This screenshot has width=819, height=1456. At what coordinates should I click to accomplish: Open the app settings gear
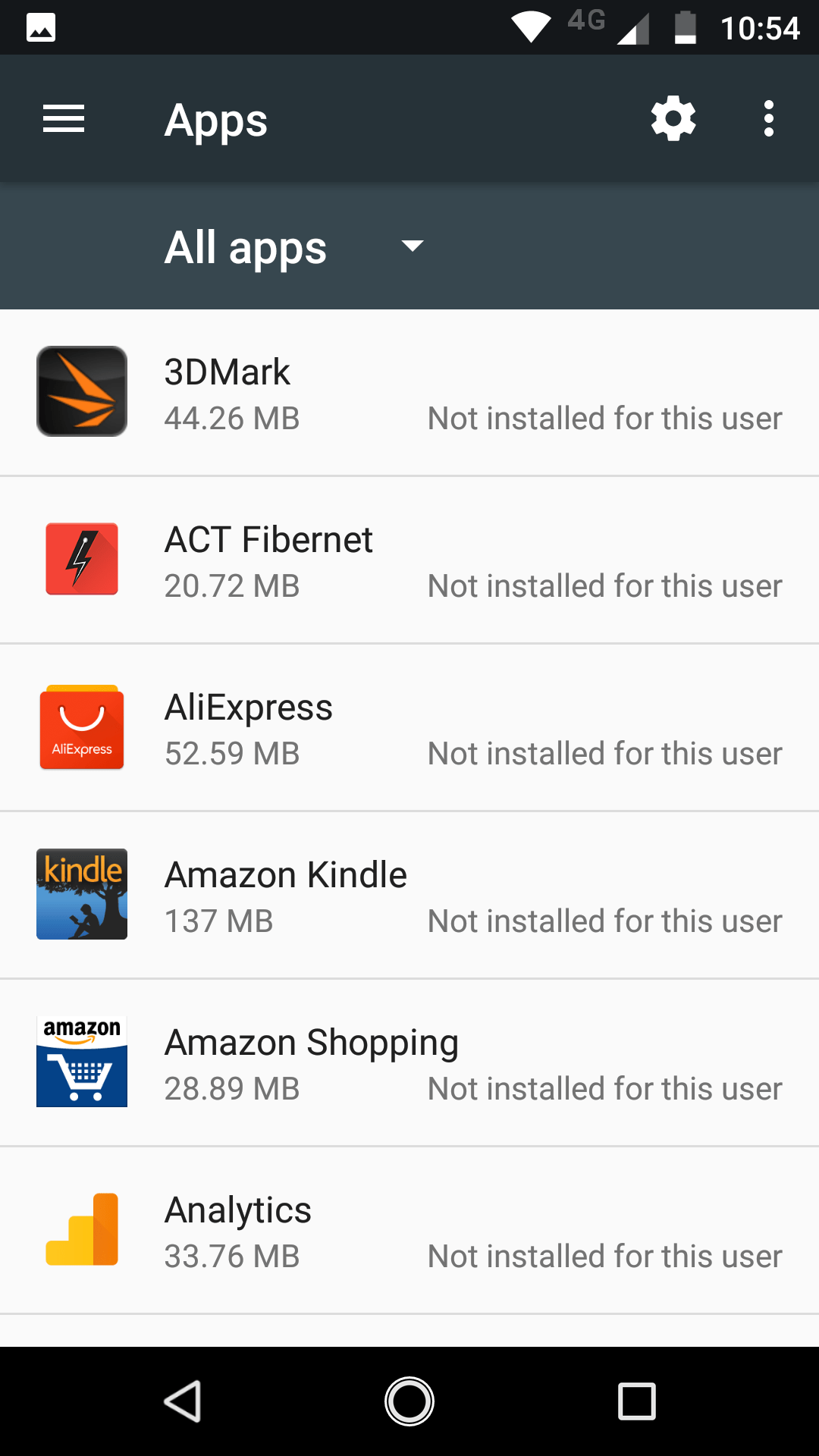click(673, 119)
